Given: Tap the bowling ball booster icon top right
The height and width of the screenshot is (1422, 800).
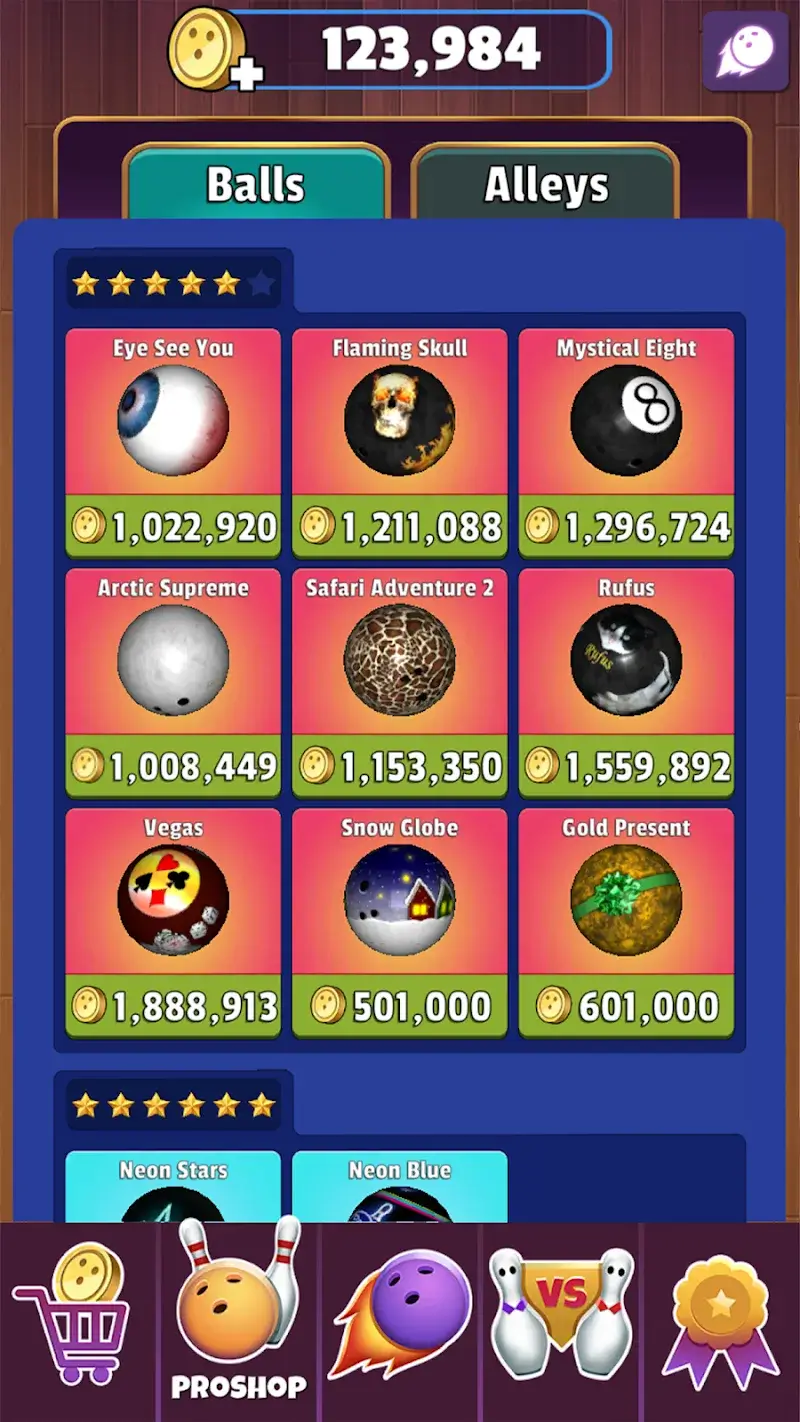Looking at the screenshot, I should (x=746, y=50).
